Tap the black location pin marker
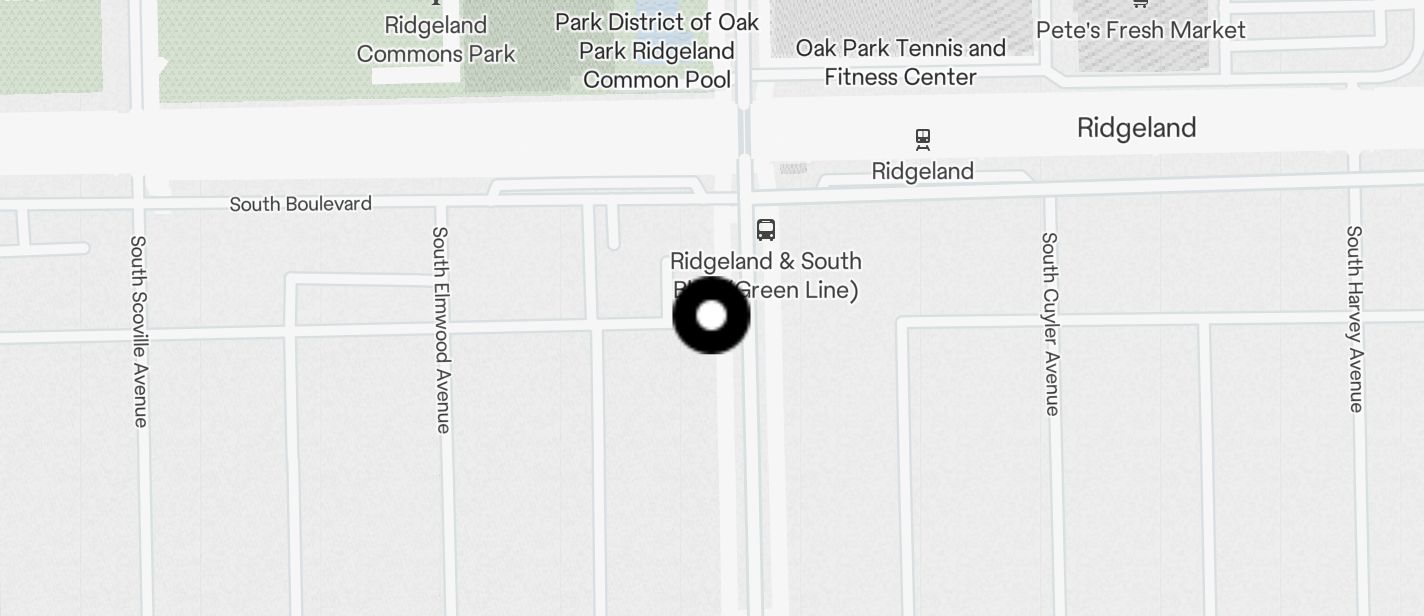This screenshot has height=616, width=1424. (x=711, y=316)
